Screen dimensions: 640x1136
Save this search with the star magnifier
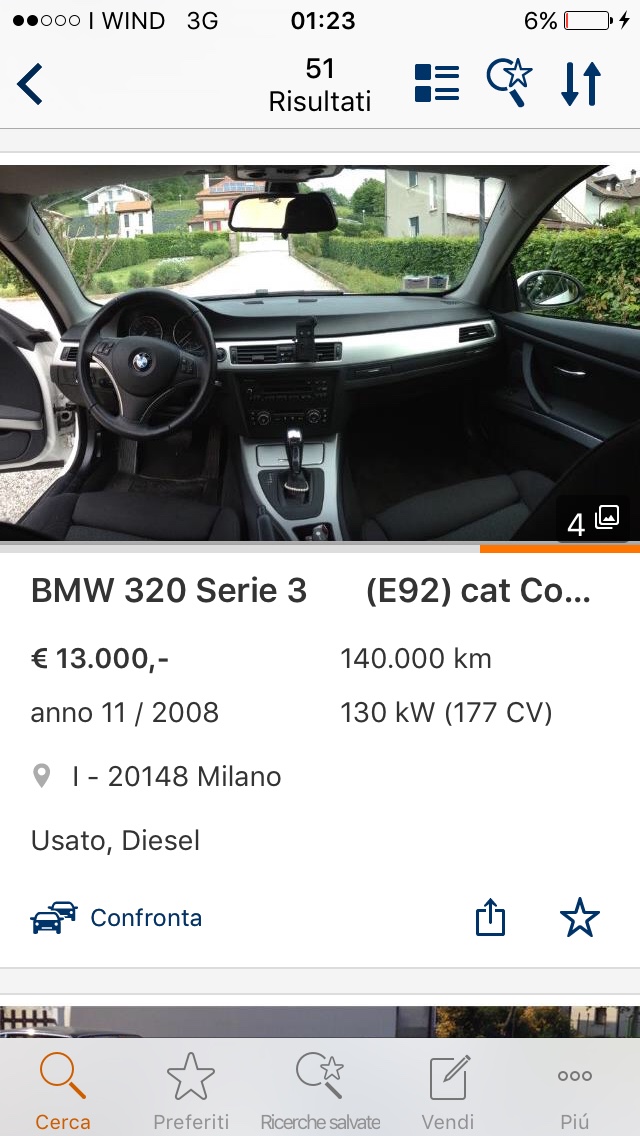click(x=509, y=84)
